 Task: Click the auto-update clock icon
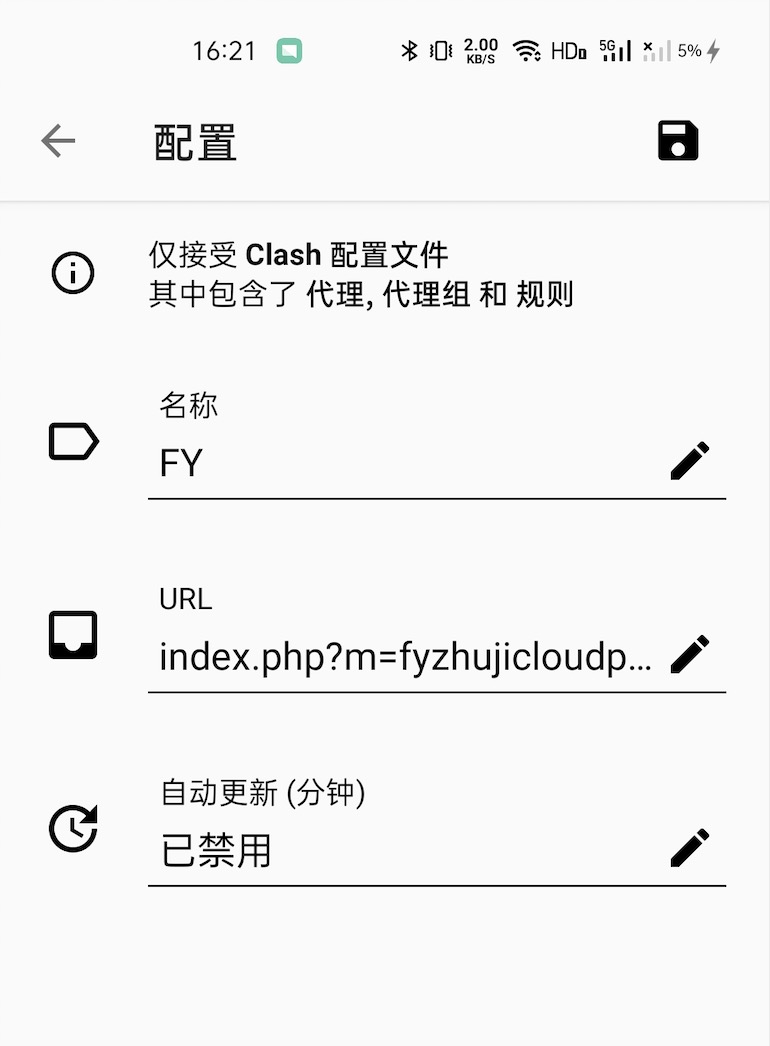[72, 826]
